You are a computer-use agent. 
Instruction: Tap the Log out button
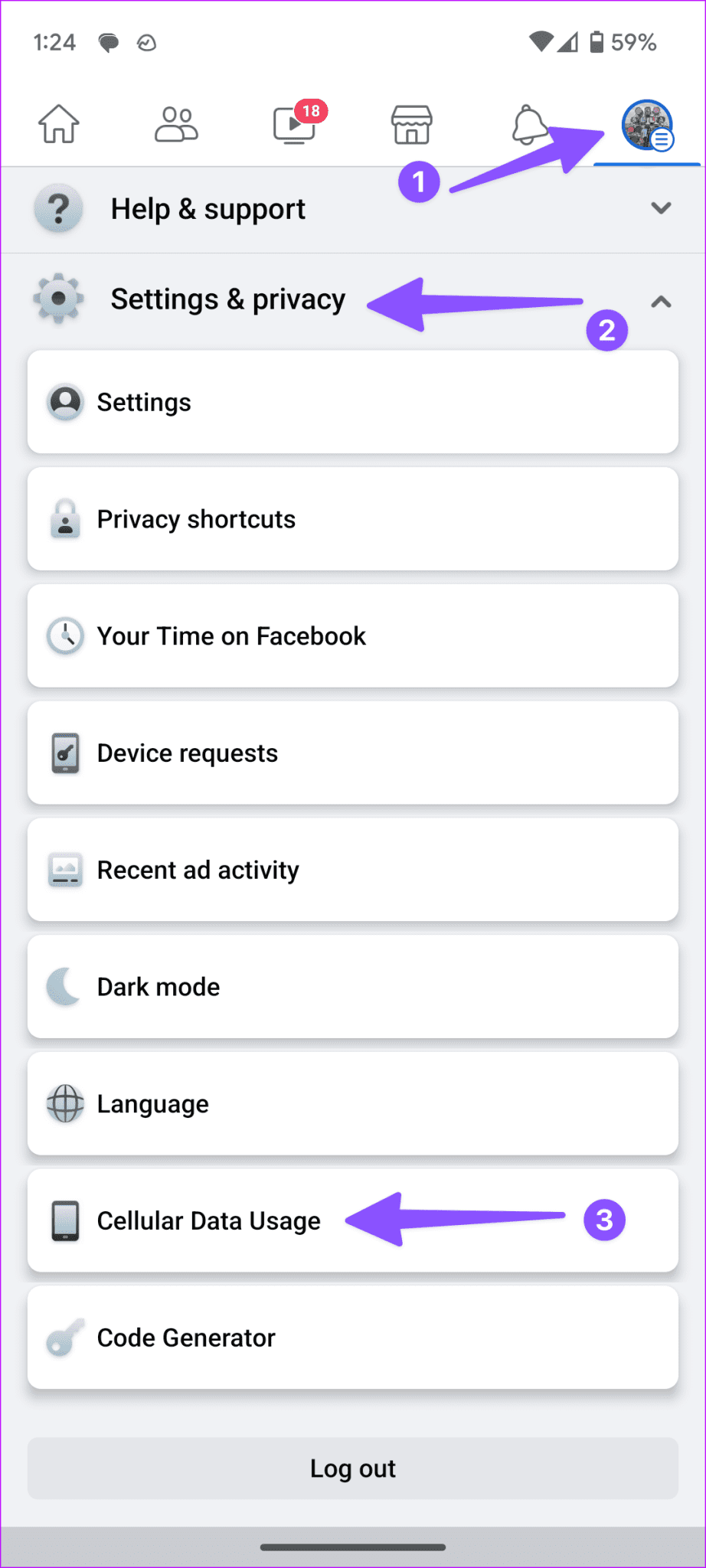(352, 1468)
